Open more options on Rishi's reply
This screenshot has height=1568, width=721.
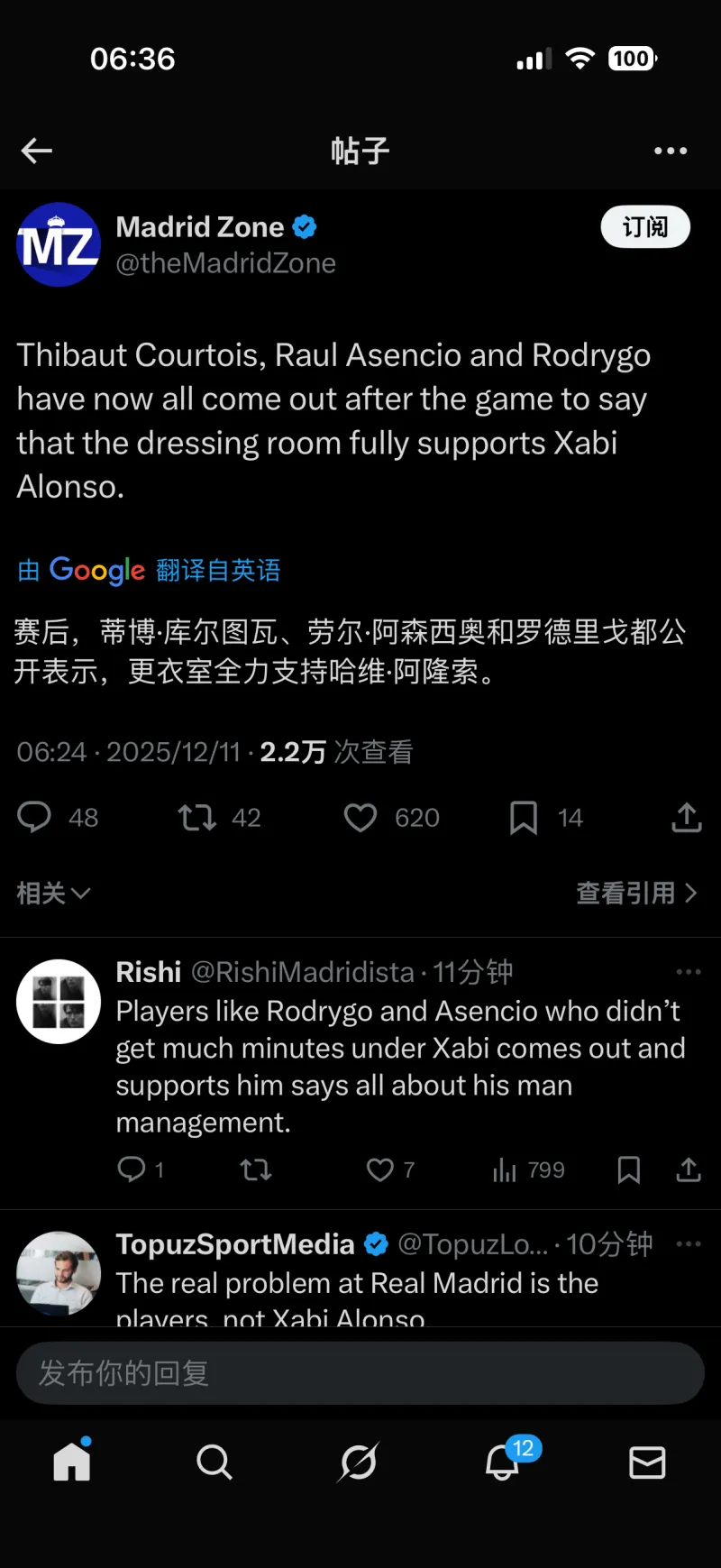pyautogui.click(x=689, y=971)
